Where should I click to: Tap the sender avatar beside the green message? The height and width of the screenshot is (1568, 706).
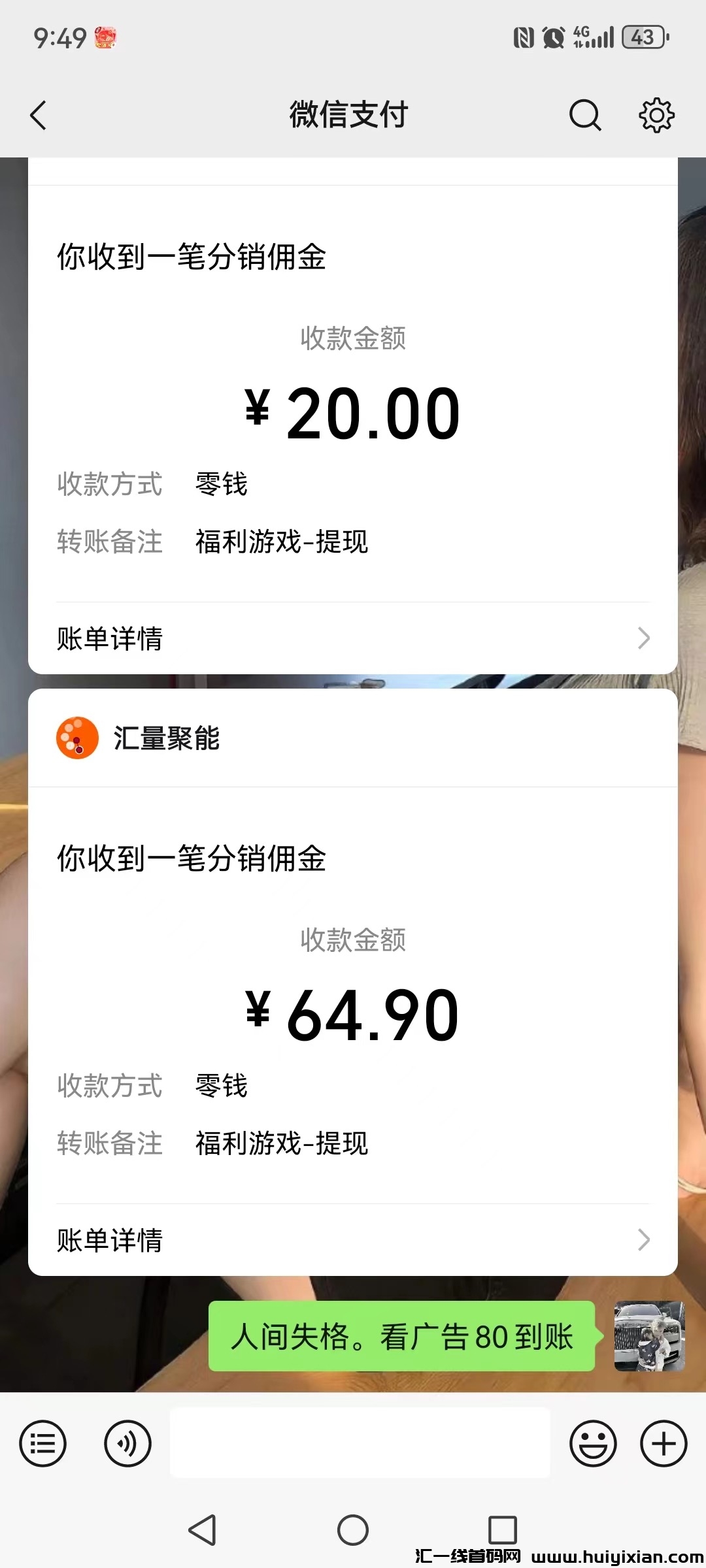(x=648, y=1336)
